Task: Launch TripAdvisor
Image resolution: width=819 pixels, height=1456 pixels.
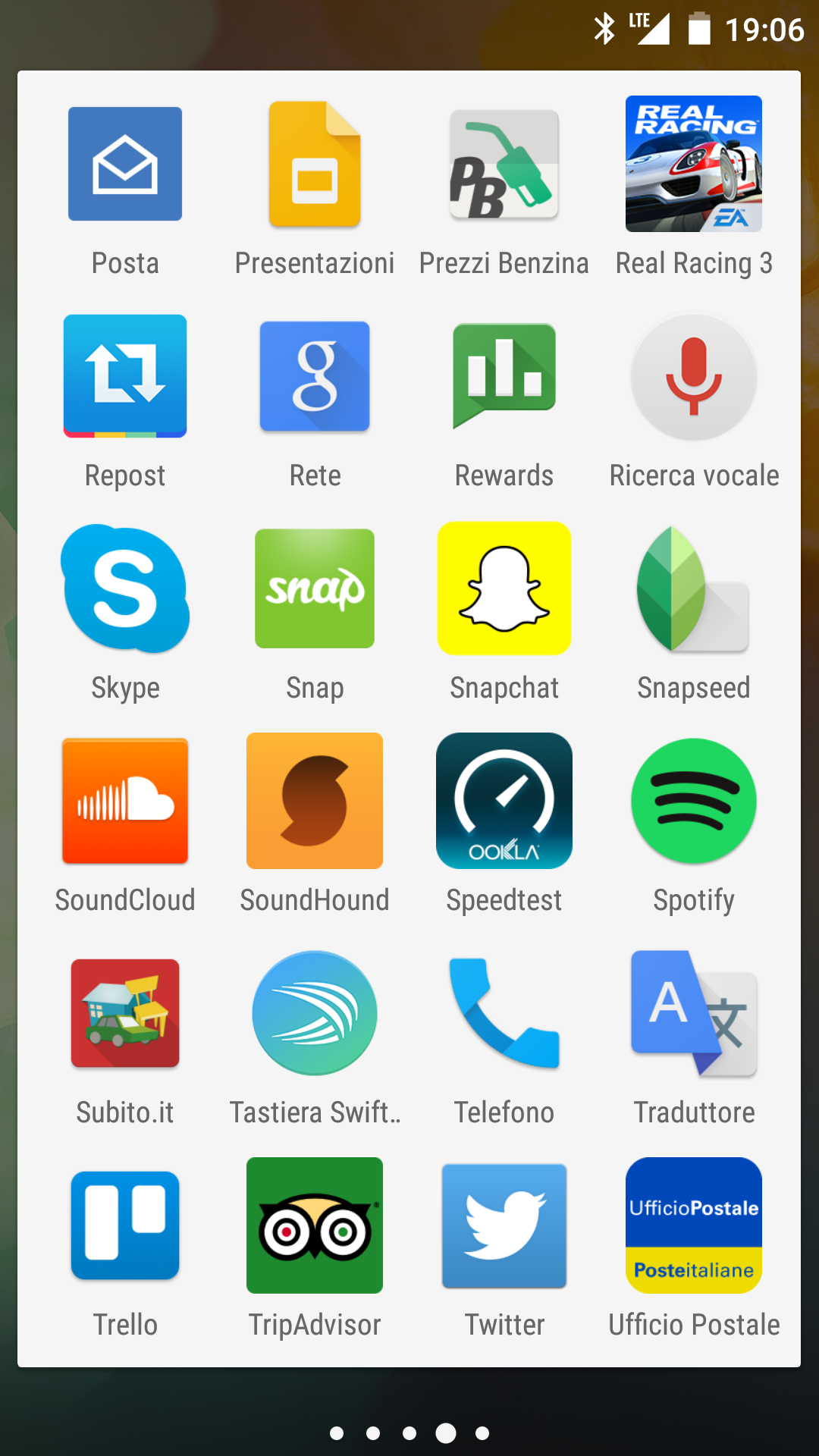Action: point(315,1225)
